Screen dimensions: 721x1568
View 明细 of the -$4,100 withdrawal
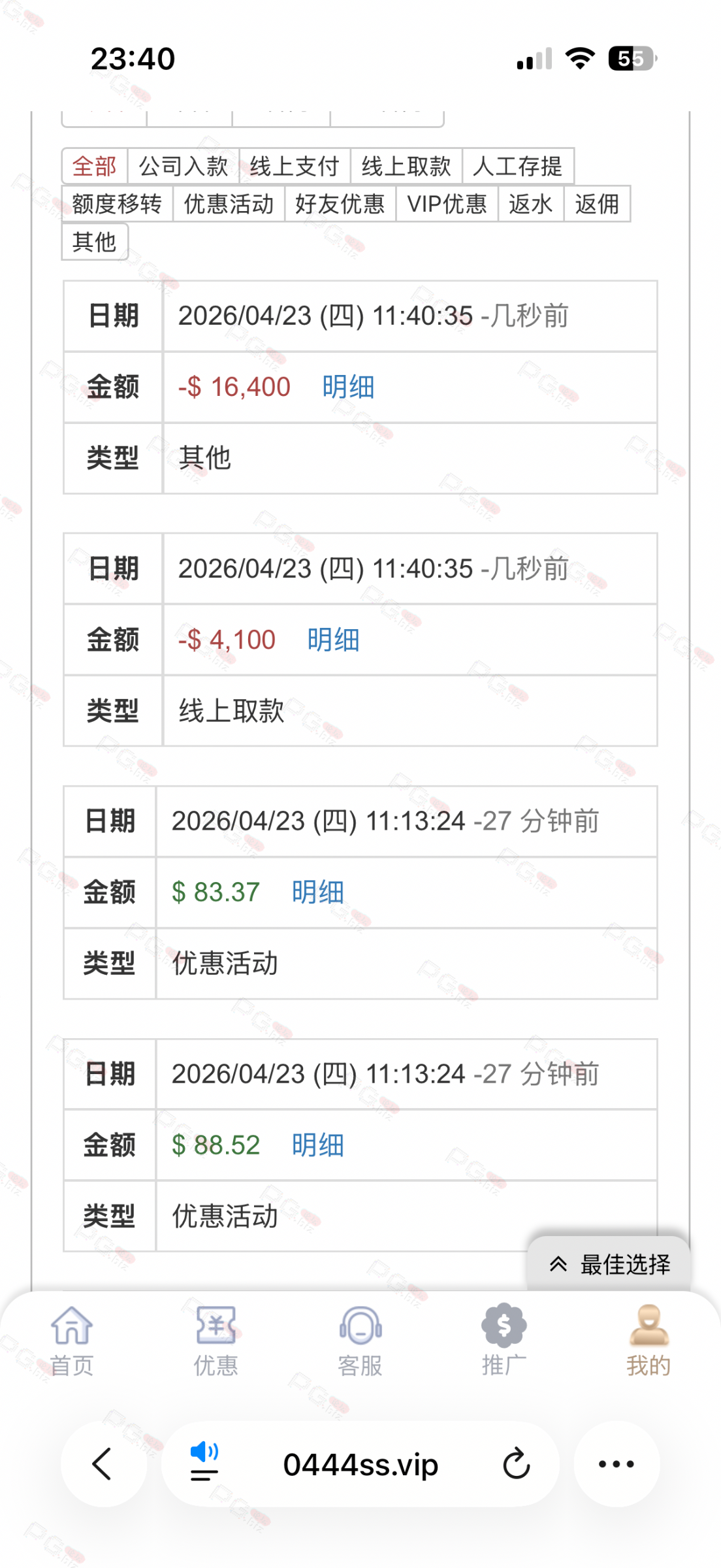pos(333,640)
